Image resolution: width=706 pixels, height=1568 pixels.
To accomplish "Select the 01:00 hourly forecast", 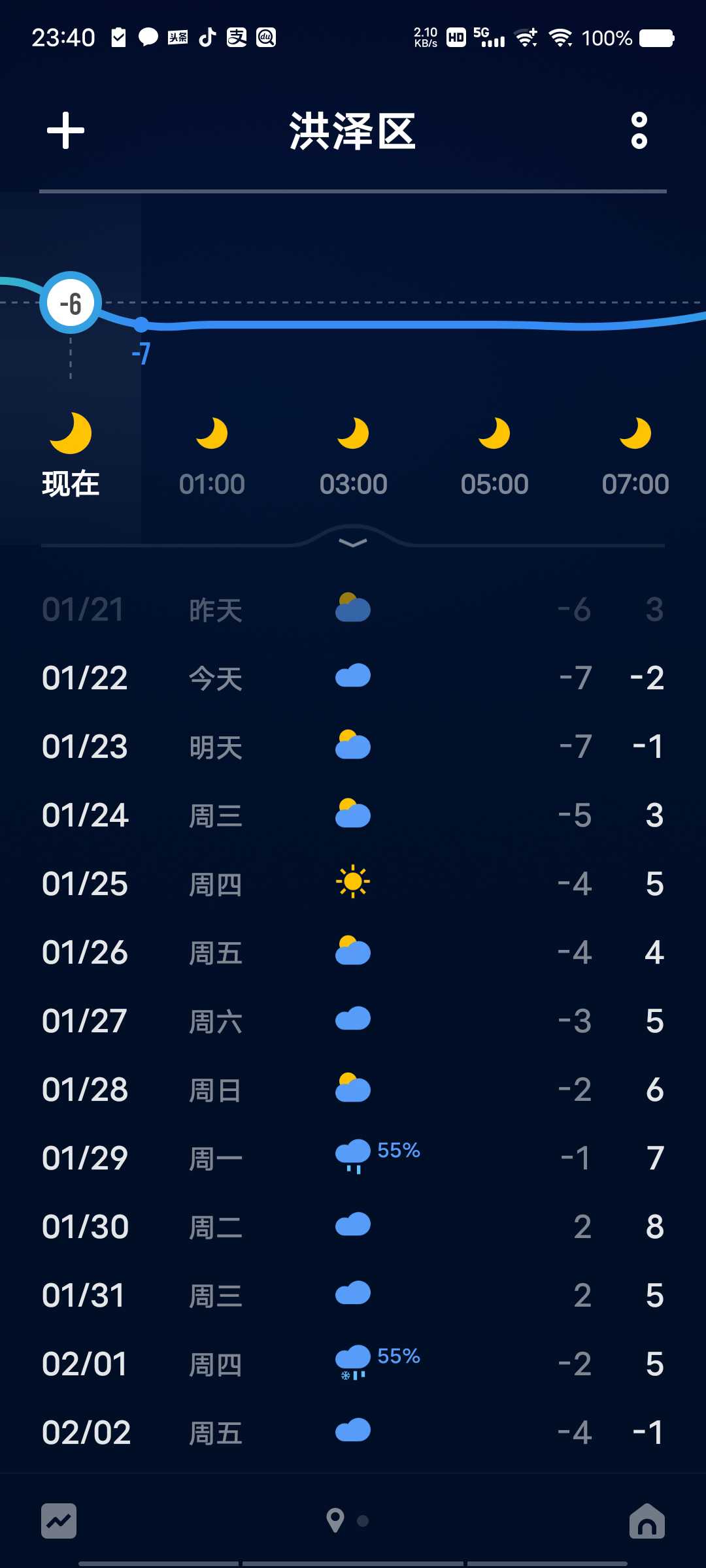I will [212, 457].
